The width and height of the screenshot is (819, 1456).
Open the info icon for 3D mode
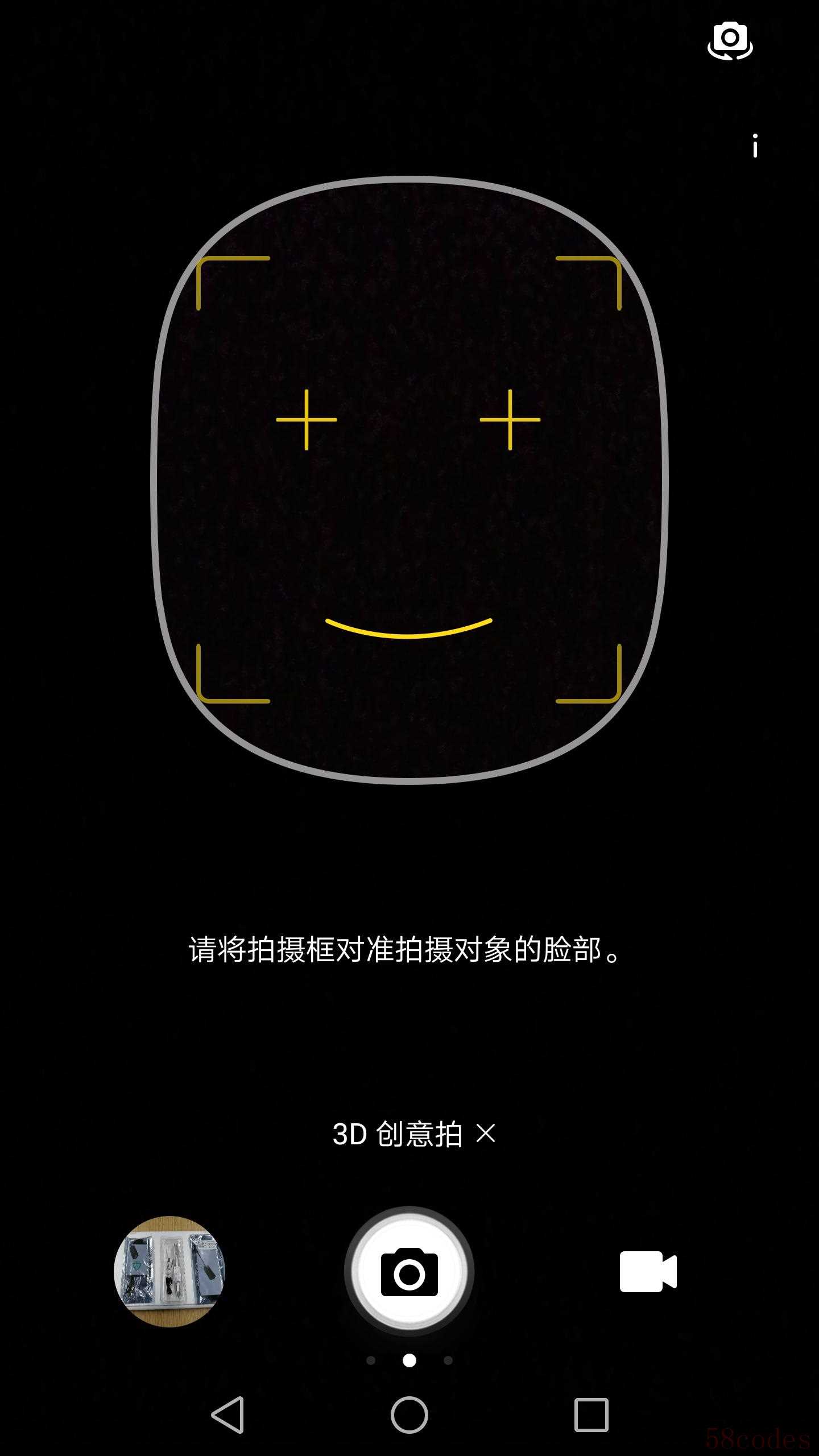(755, 146)
